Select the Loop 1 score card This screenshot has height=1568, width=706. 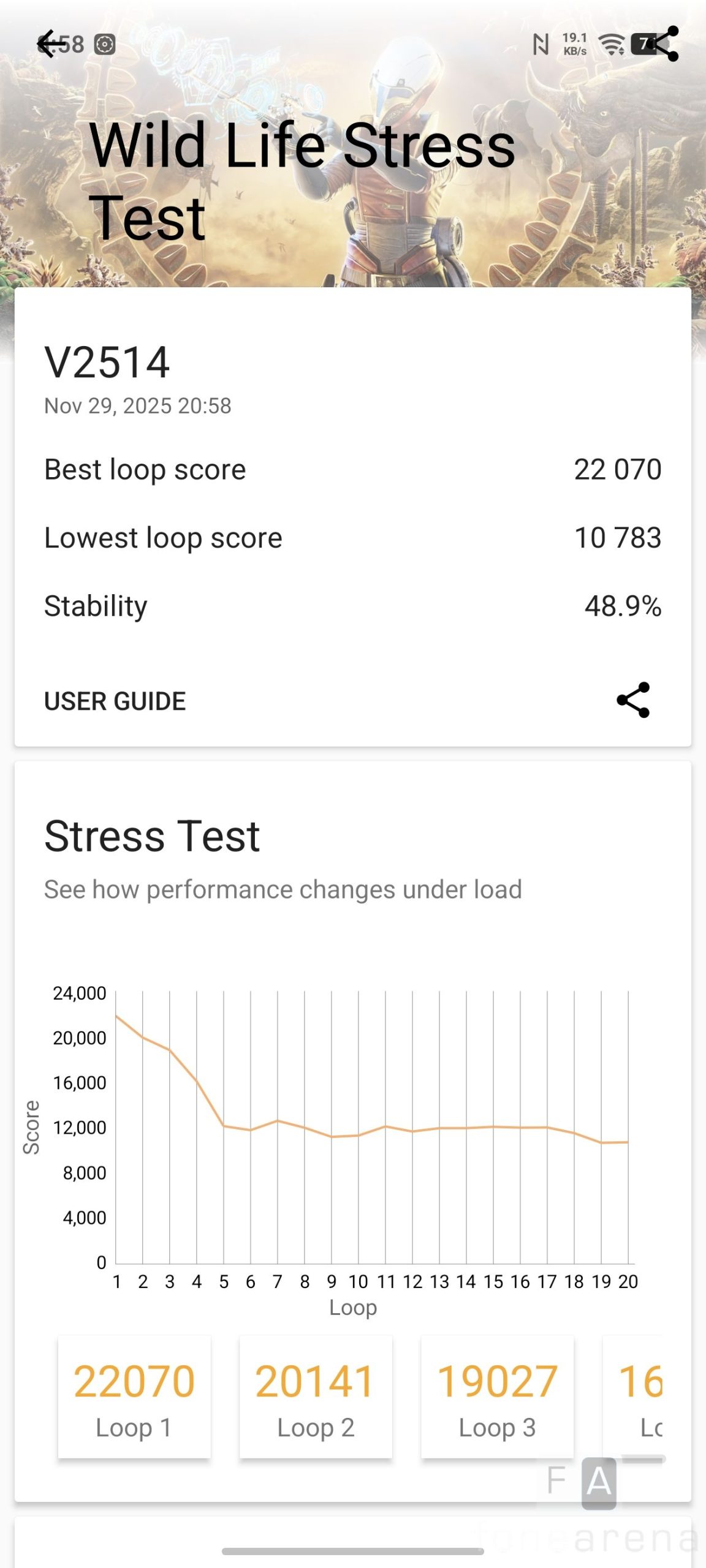[134, 1396]
